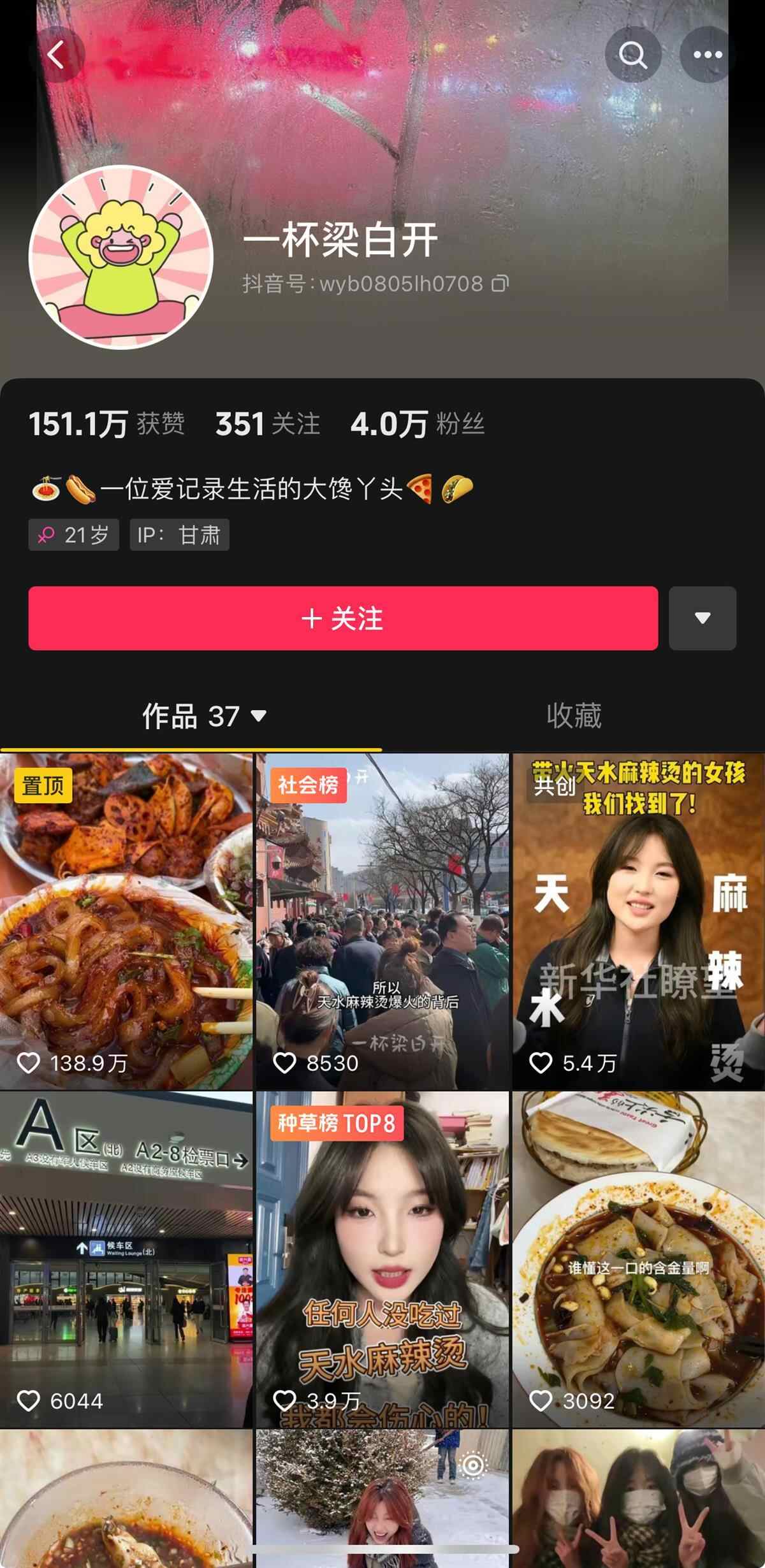Open the 种草榜 TOP8 video
Screen dimensions: 765x1568
pyautogui.click(x=382, y=1259)
